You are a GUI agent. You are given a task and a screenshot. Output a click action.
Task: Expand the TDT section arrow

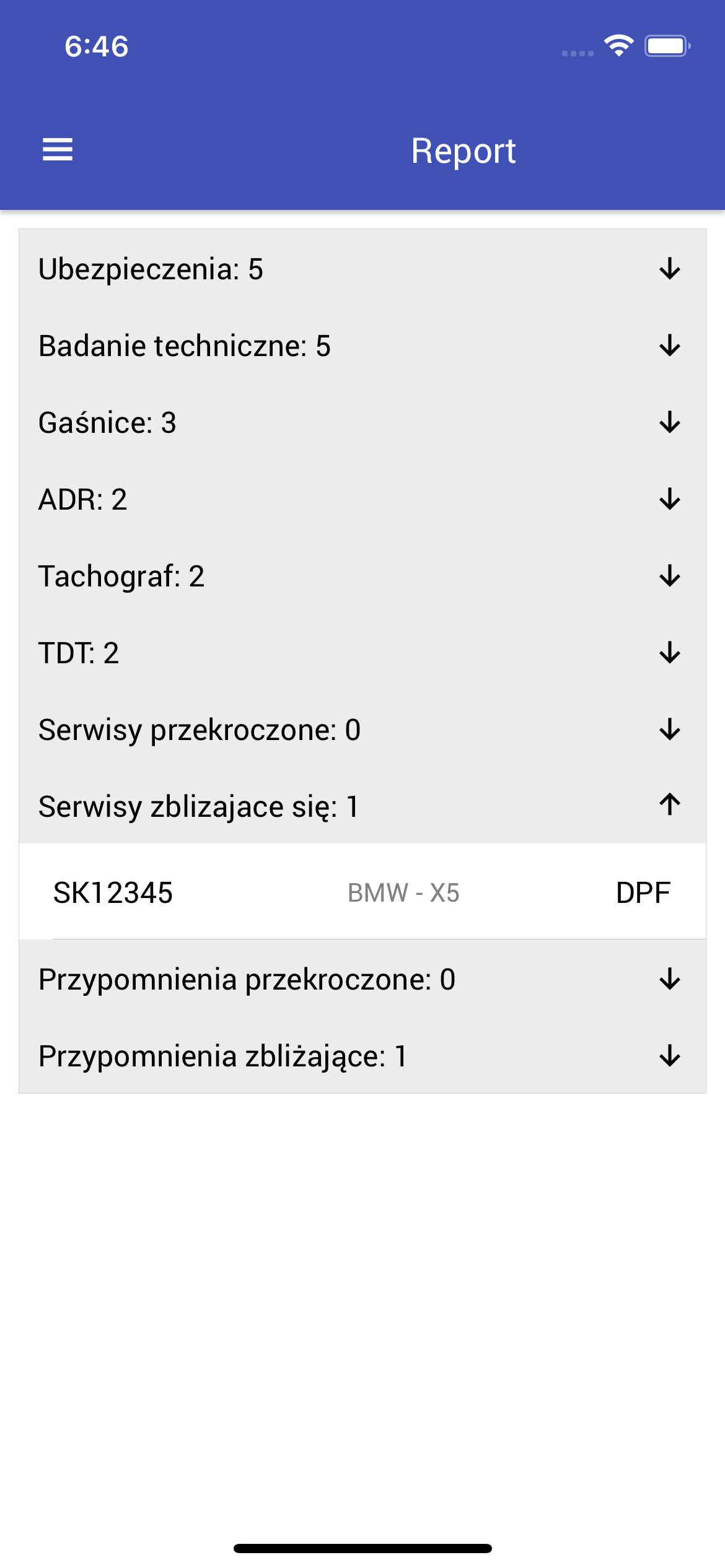pos(669,653)
